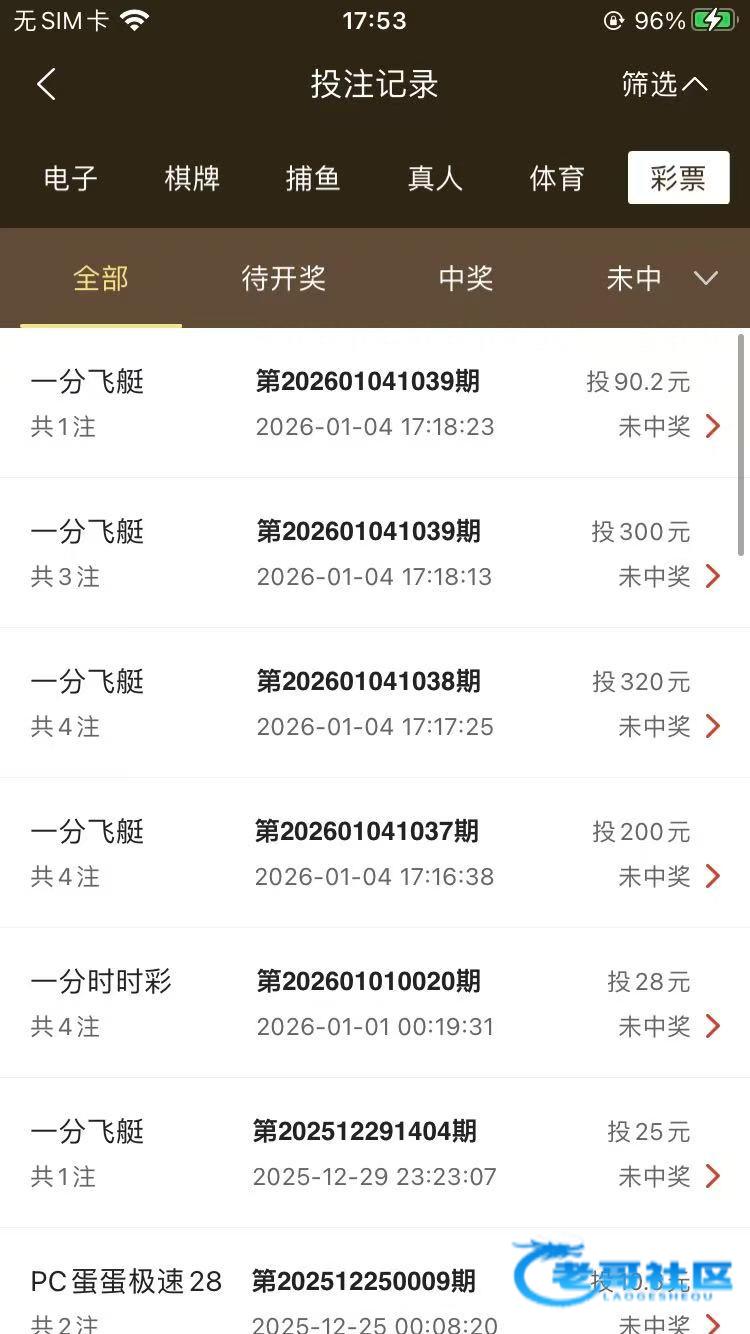Select the 真人 category

coord(435,179)
